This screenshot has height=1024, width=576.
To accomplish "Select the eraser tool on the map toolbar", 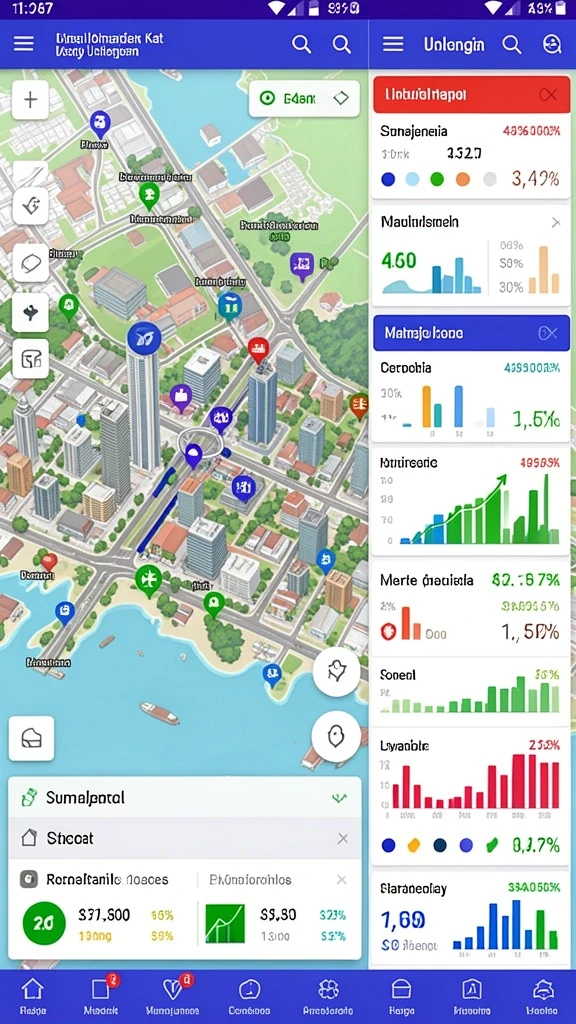I will (x=30, y=263).
